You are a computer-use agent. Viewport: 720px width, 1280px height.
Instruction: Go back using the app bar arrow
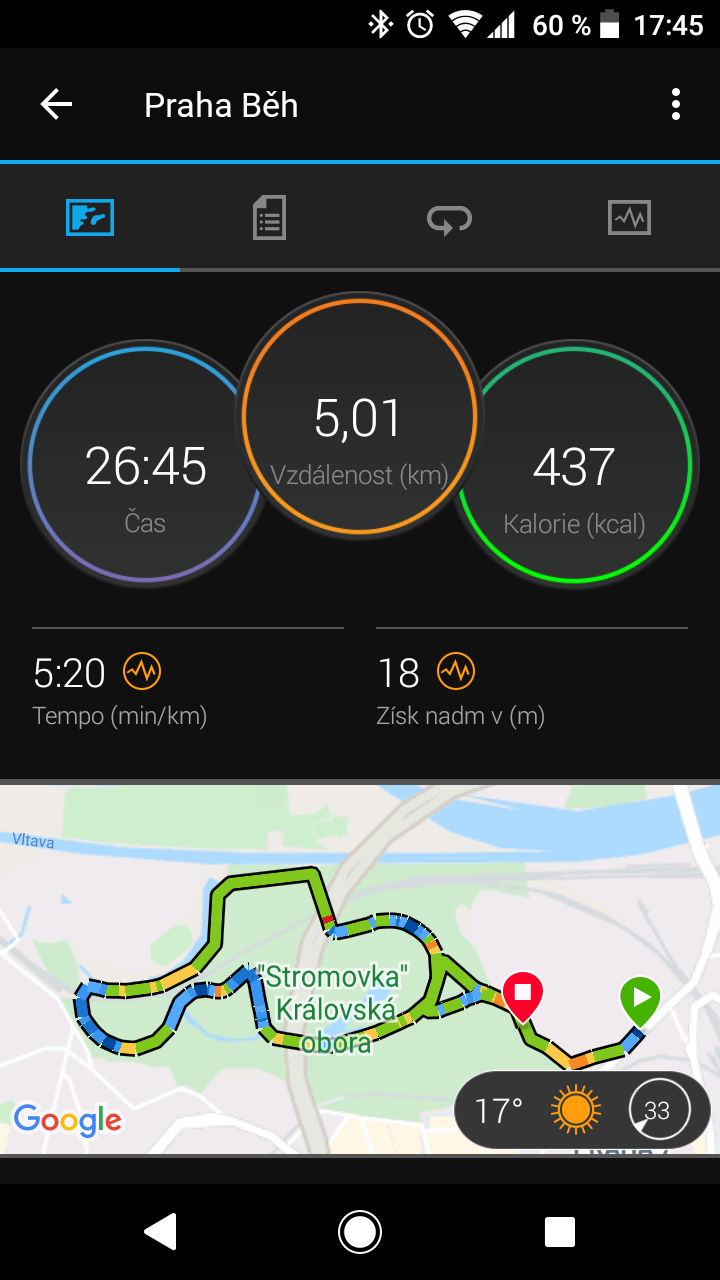[56, 104]
